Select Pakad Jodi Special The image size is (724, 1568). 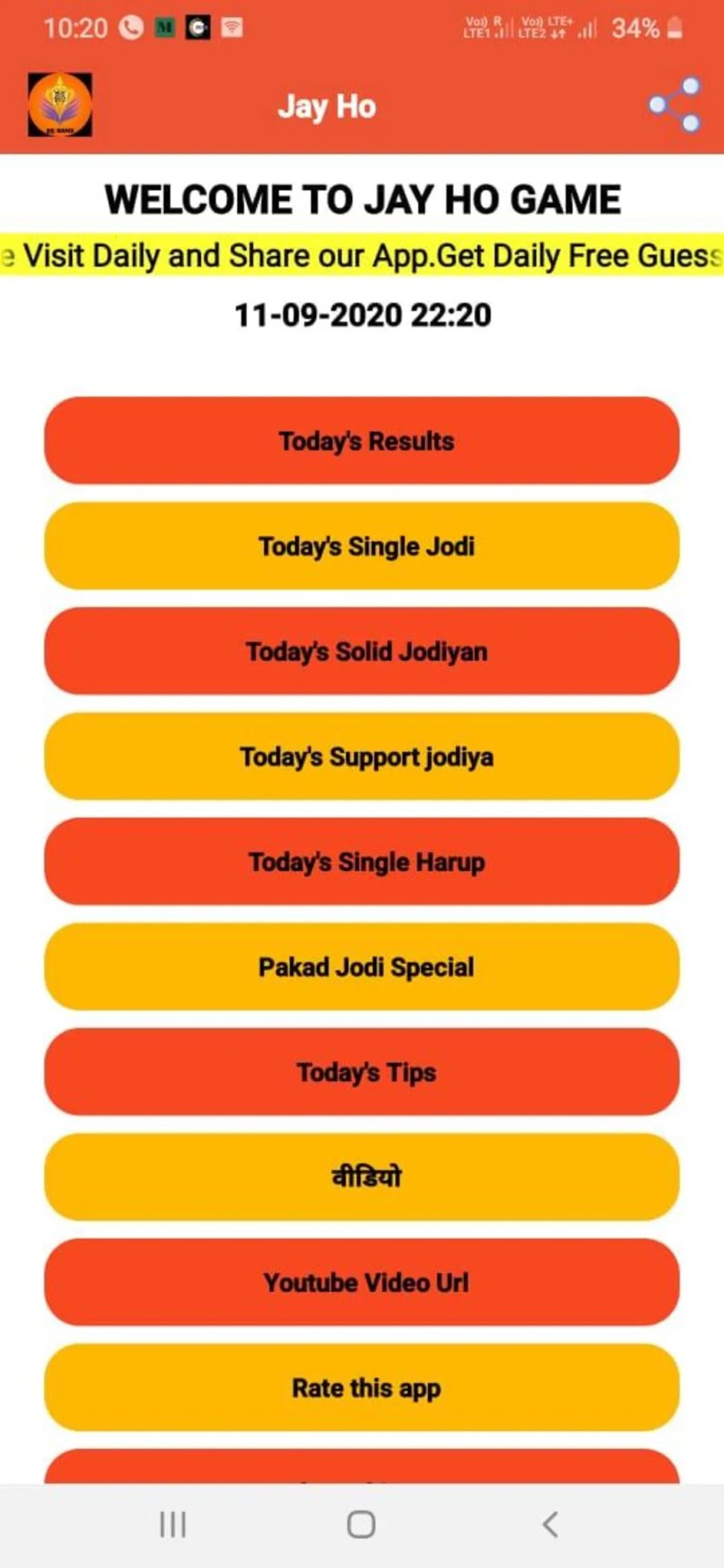click(x=362, y=966)
